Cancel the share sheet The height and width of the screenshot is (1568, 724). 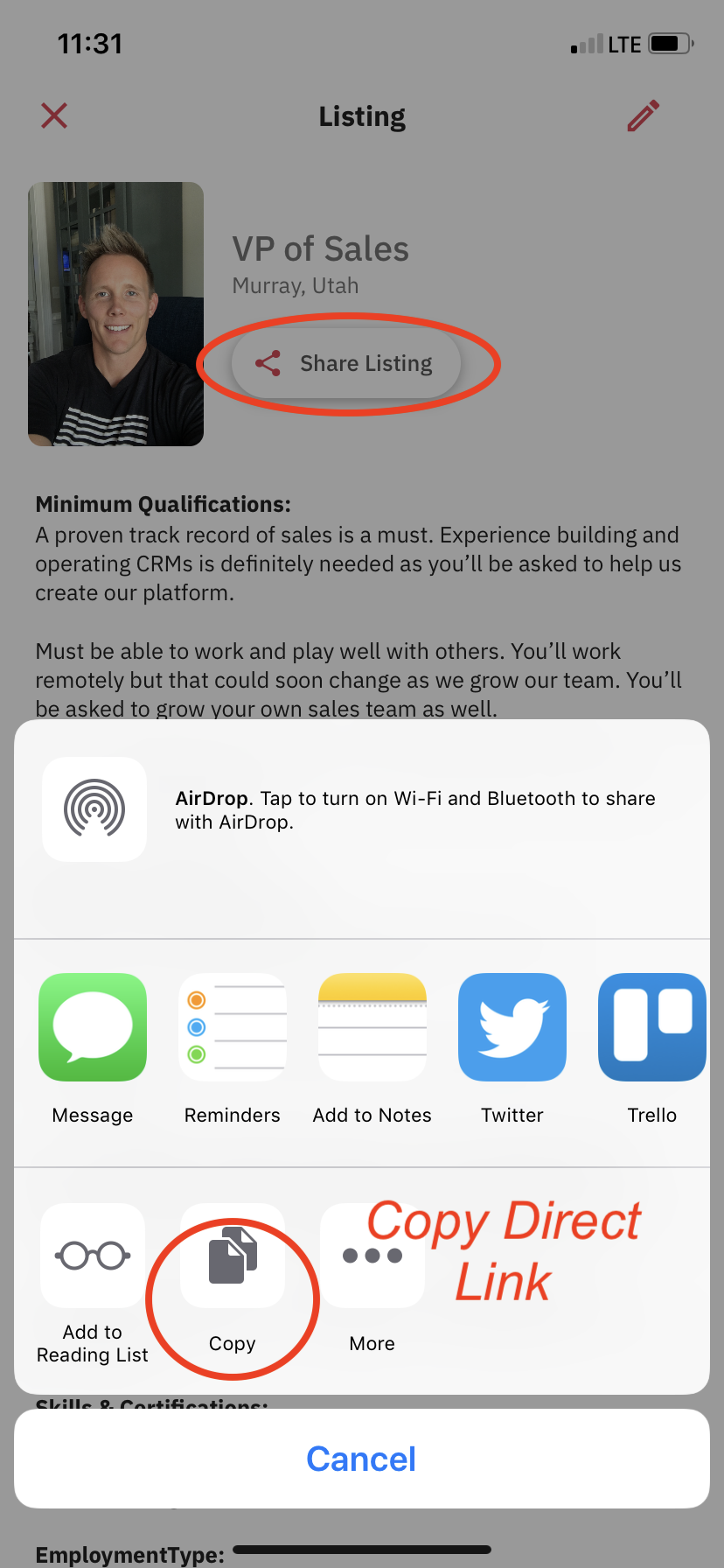(x=362, y=1459)
